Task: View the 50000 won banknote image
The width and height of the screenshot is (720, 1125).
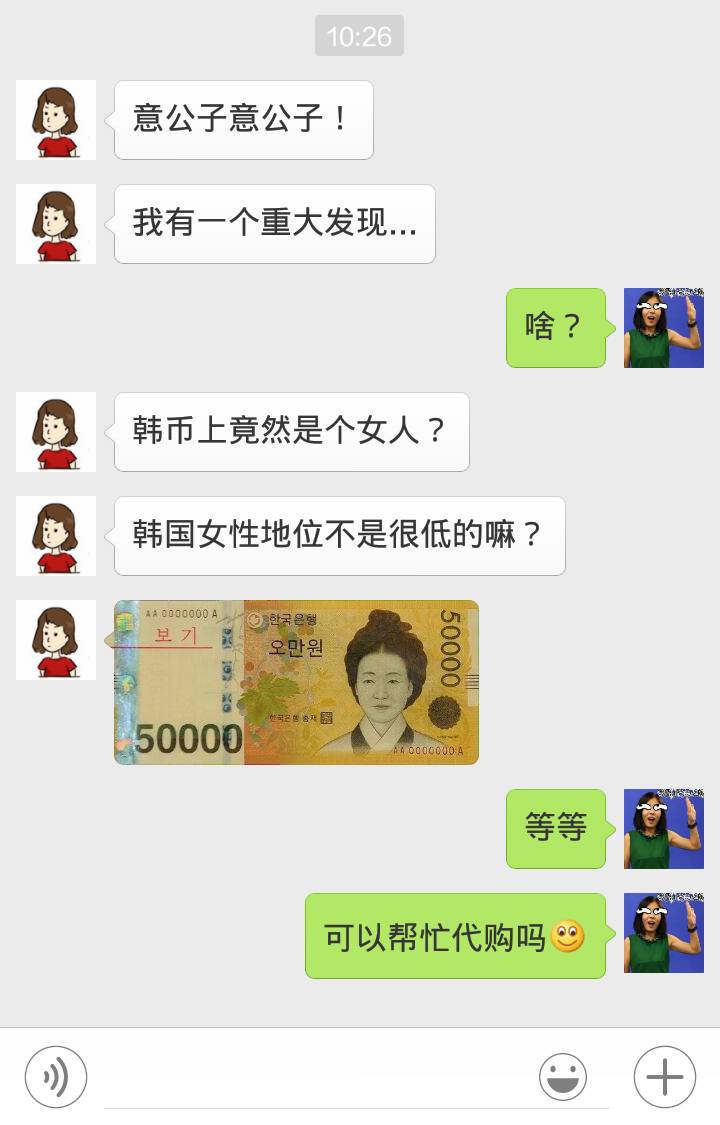Action: pos(295,683)
